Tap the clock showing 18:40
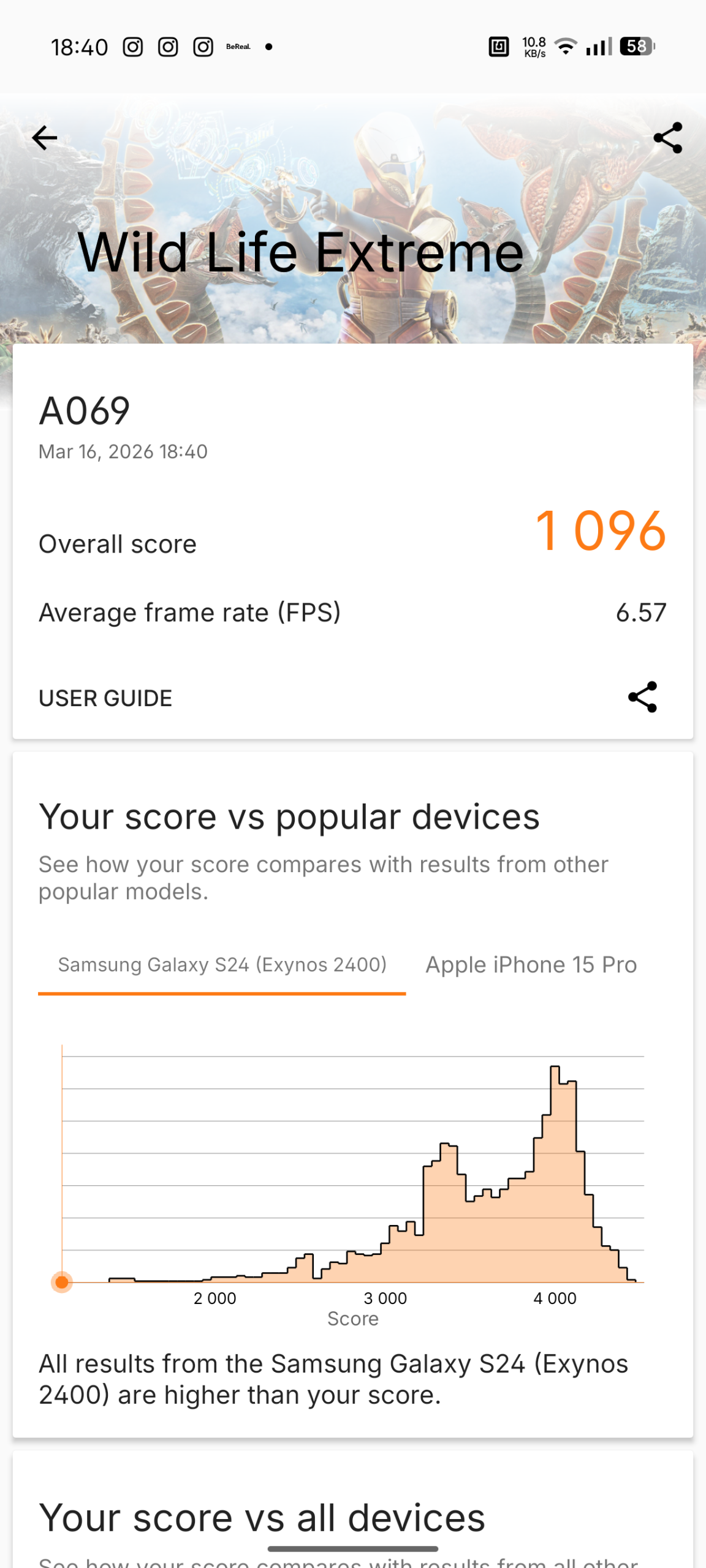 tap(78, 46)
